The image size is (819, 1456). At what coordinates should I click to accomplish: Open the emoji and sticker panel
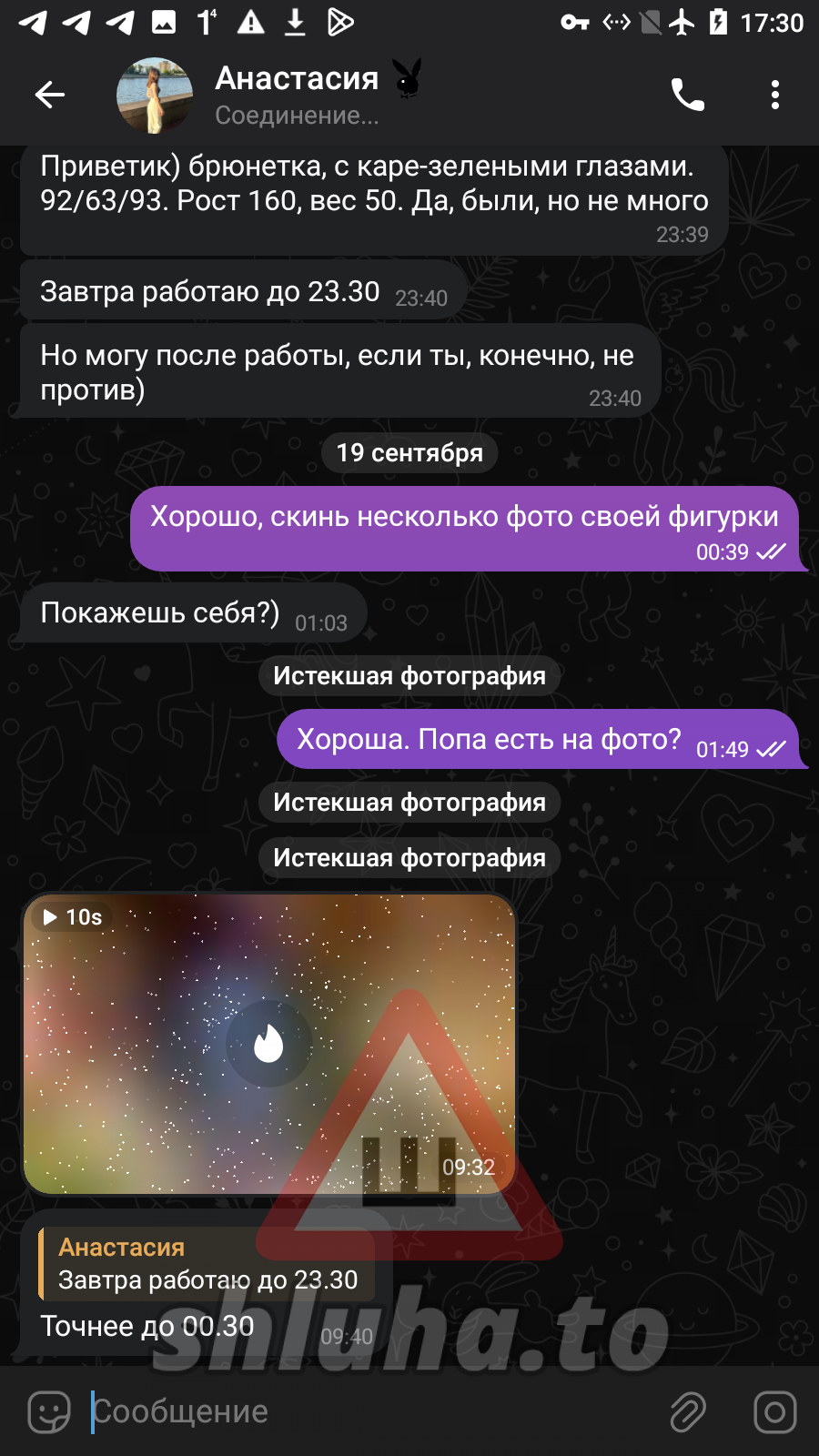(x=49, y=1411)
